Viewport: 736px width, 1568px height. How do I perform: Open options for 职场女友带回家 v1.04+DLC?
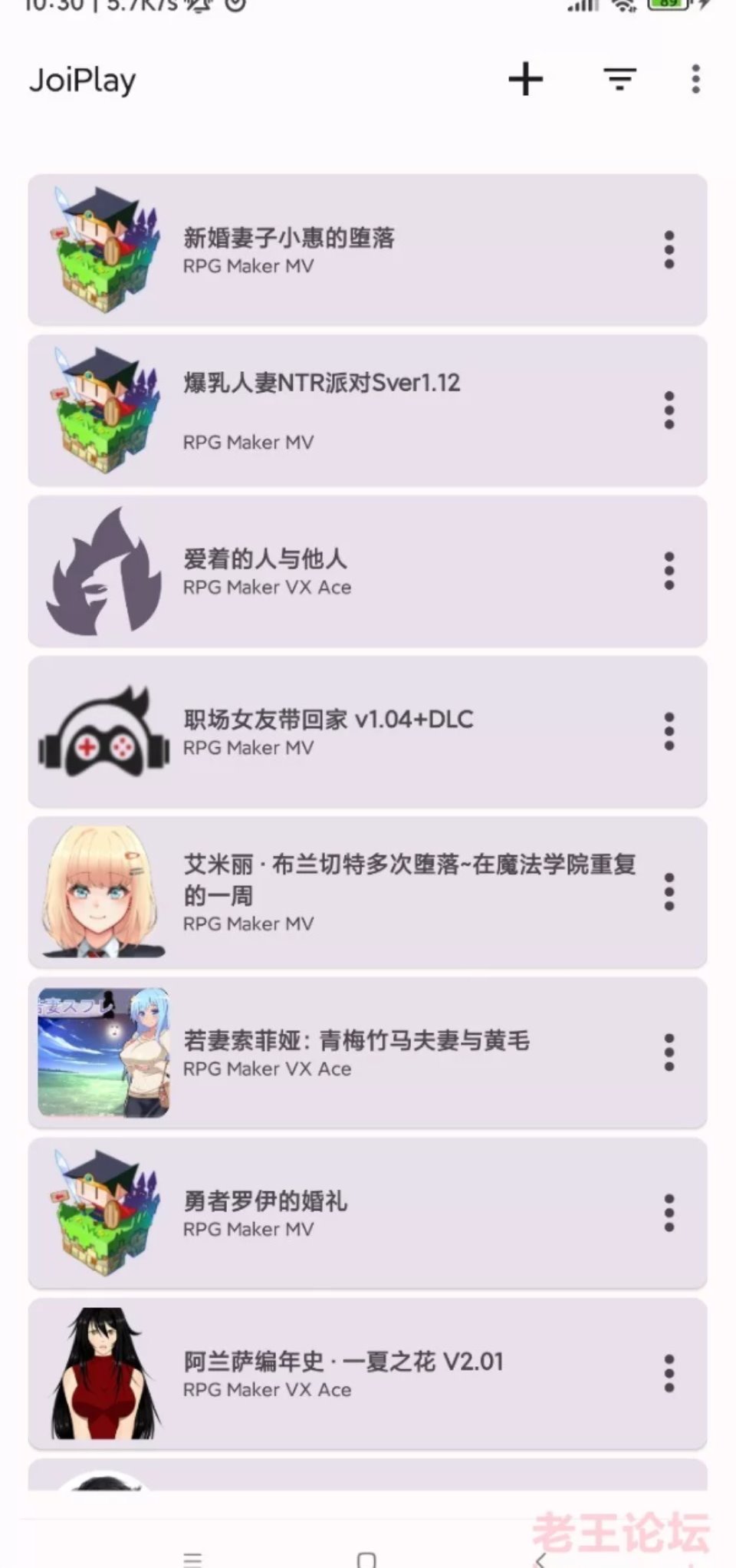[x=669, y=732]
